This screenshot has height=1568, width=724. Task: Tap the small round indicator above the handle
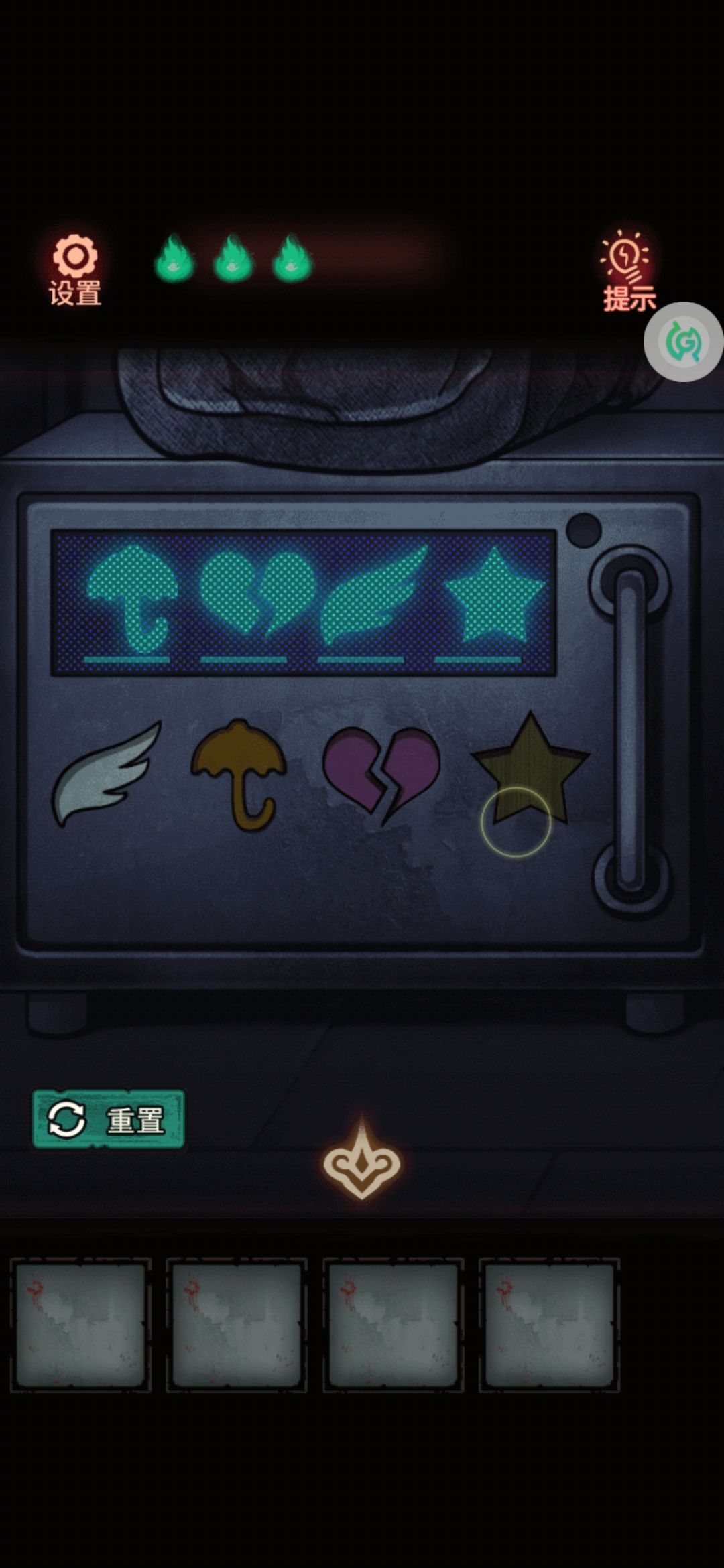[583, 529]
